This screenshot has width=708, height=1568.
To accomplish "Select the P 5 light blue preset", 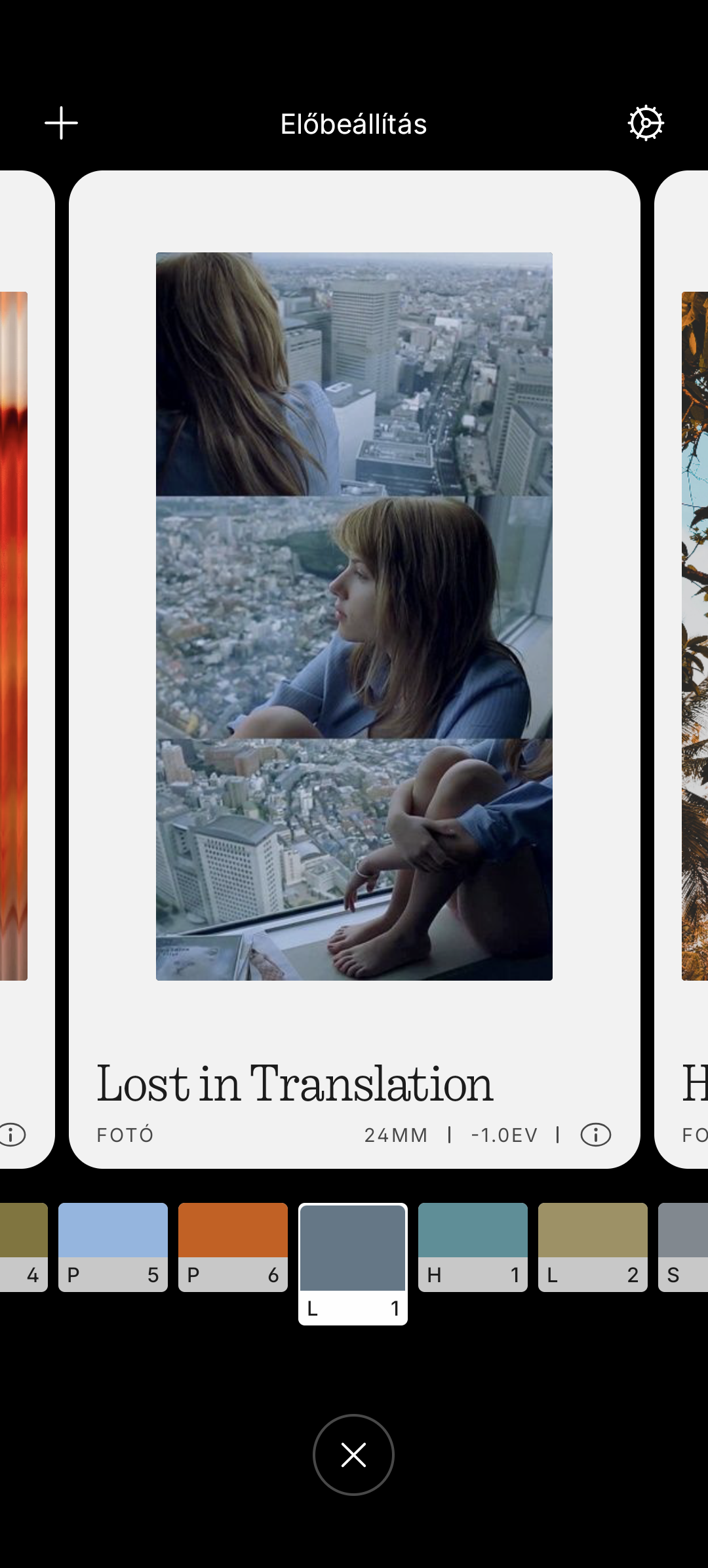I will [113, 1247].
